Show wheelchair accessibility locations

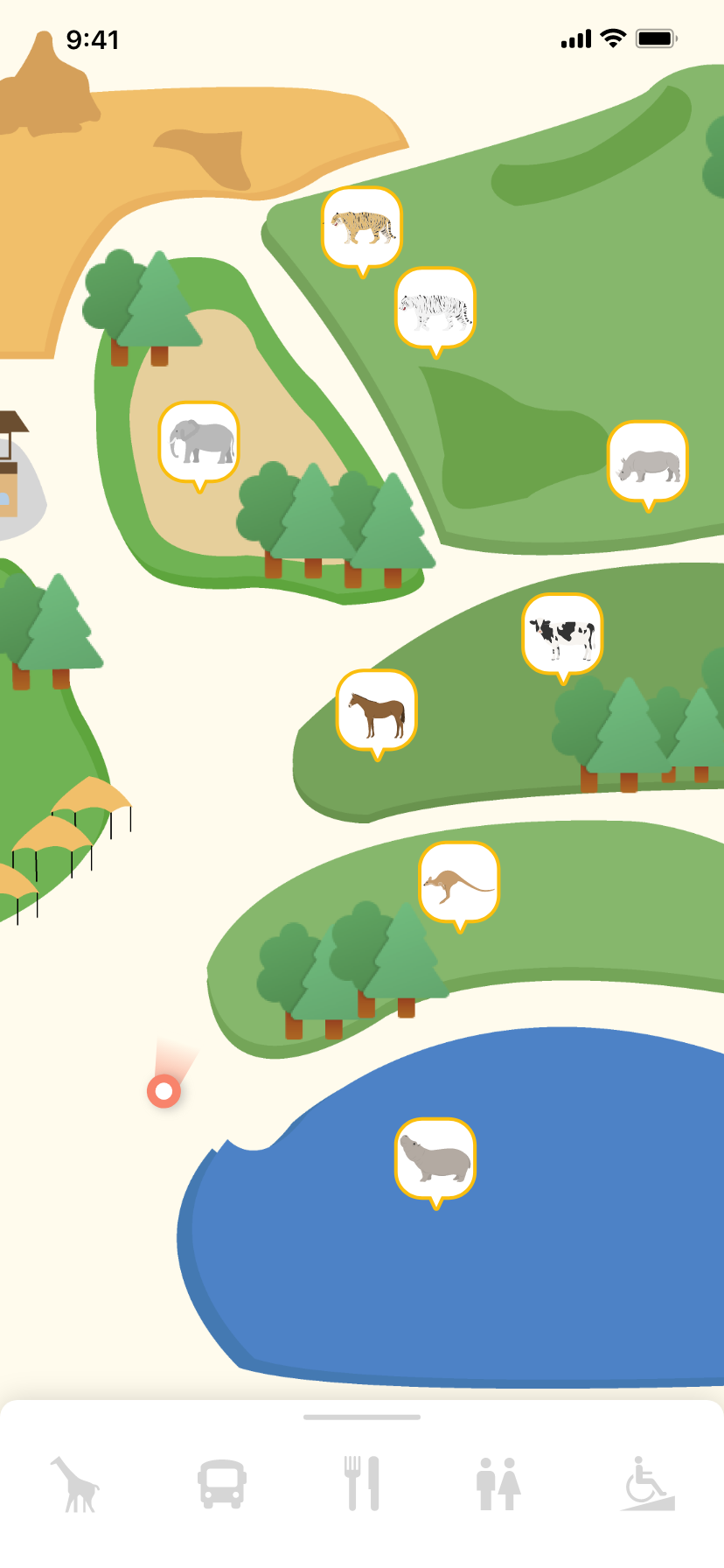click(649, 1484)
